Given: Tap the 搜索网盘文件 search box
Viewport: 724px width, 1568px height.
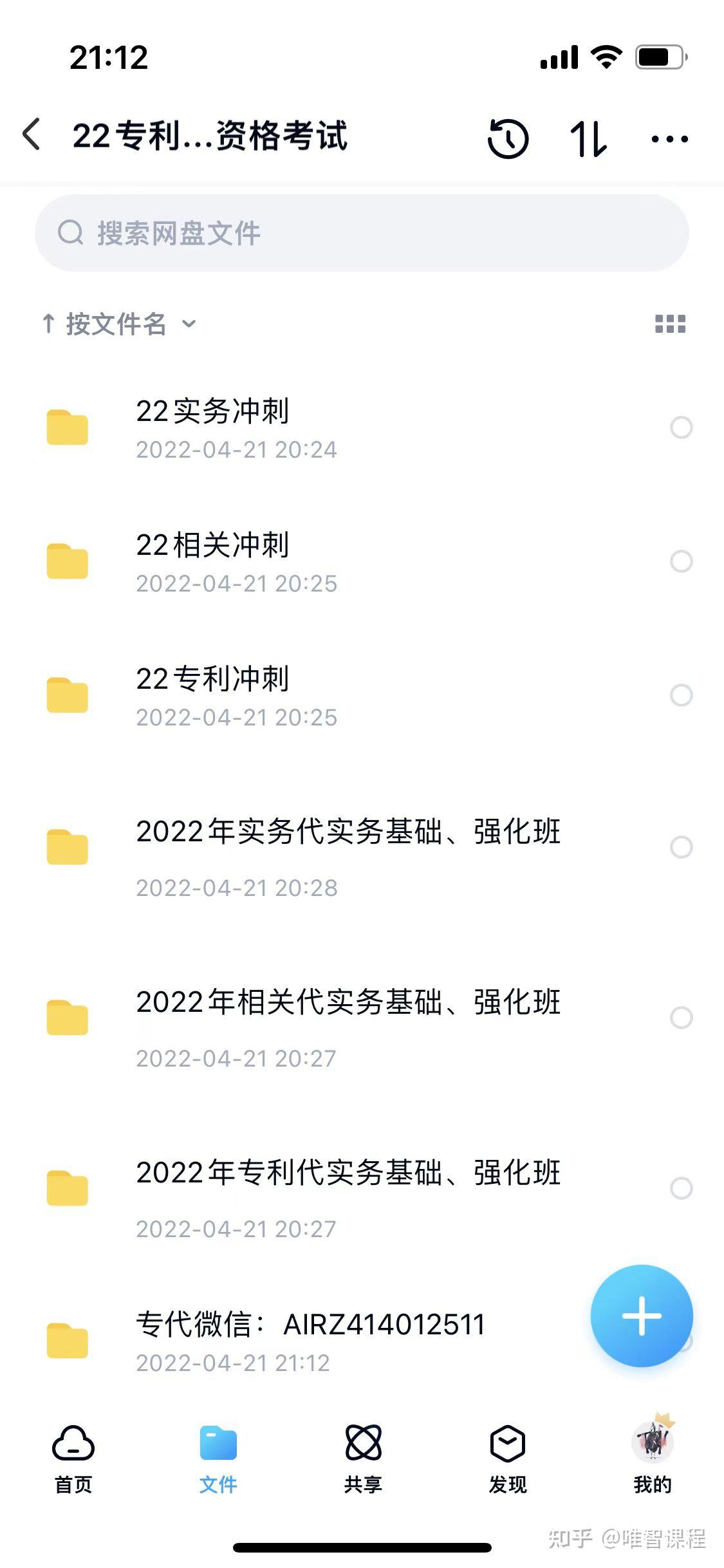Looking at the screenshot, I should [x=362, y=233].
